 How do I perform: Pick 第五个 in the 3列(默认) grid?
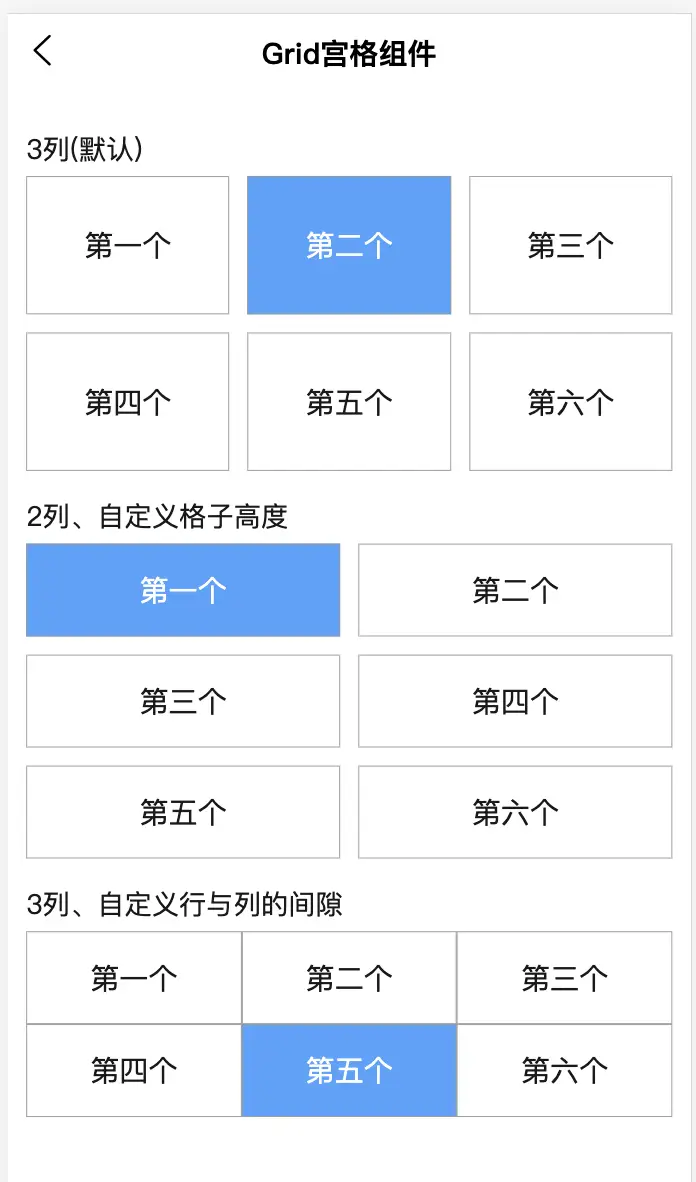coord(349,402)
